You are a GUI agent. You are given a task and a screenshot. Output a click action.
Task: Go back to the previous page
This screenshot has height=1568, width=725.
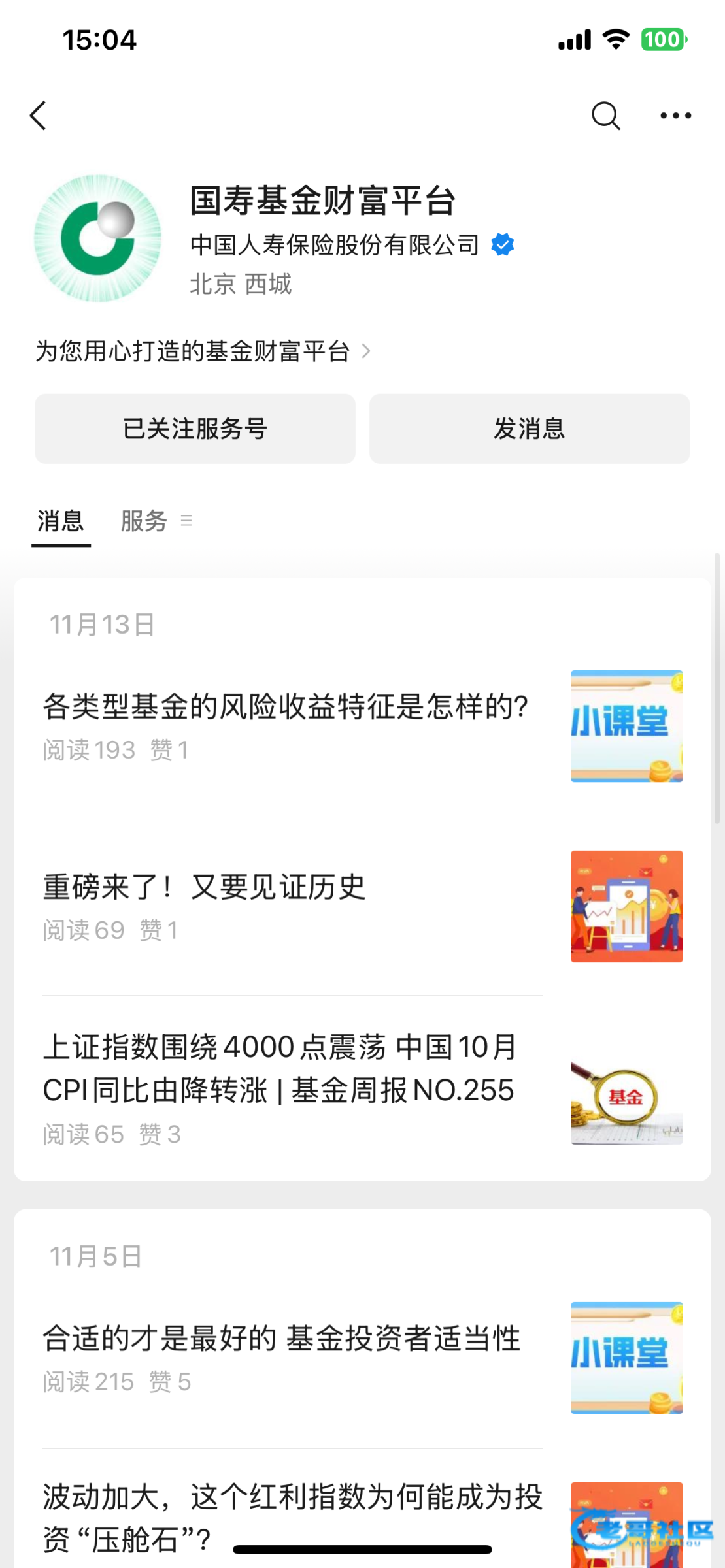39,116
